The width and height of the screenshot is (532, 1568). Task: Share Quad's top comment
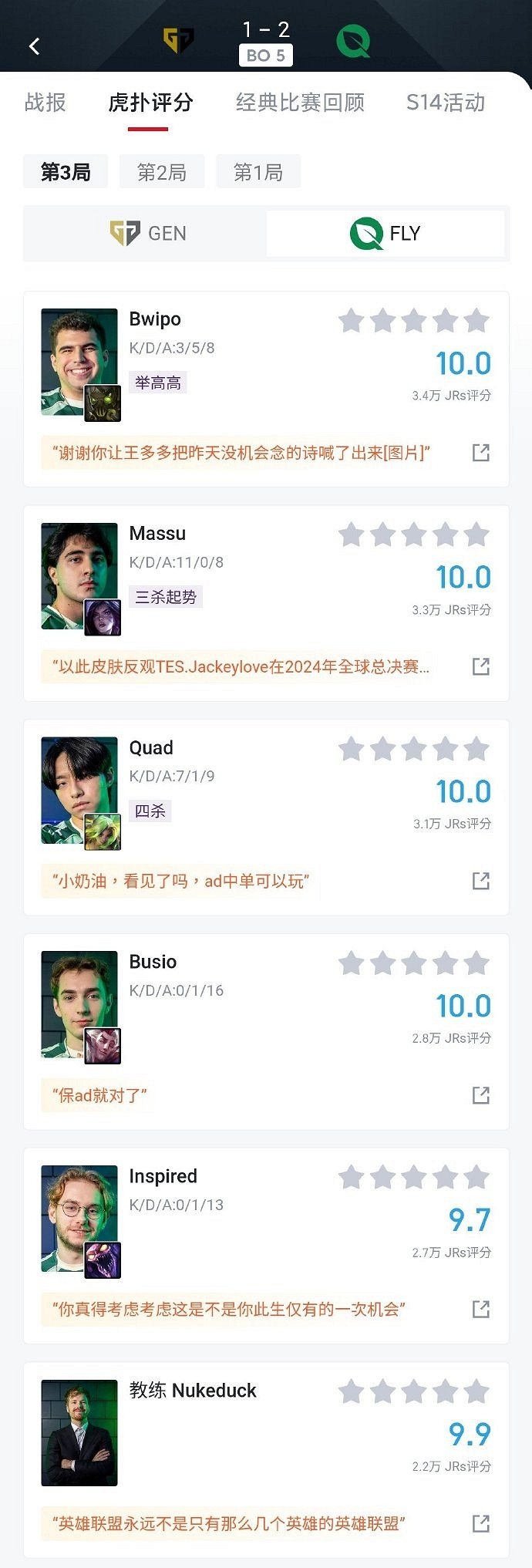click(x=480, y=881)
